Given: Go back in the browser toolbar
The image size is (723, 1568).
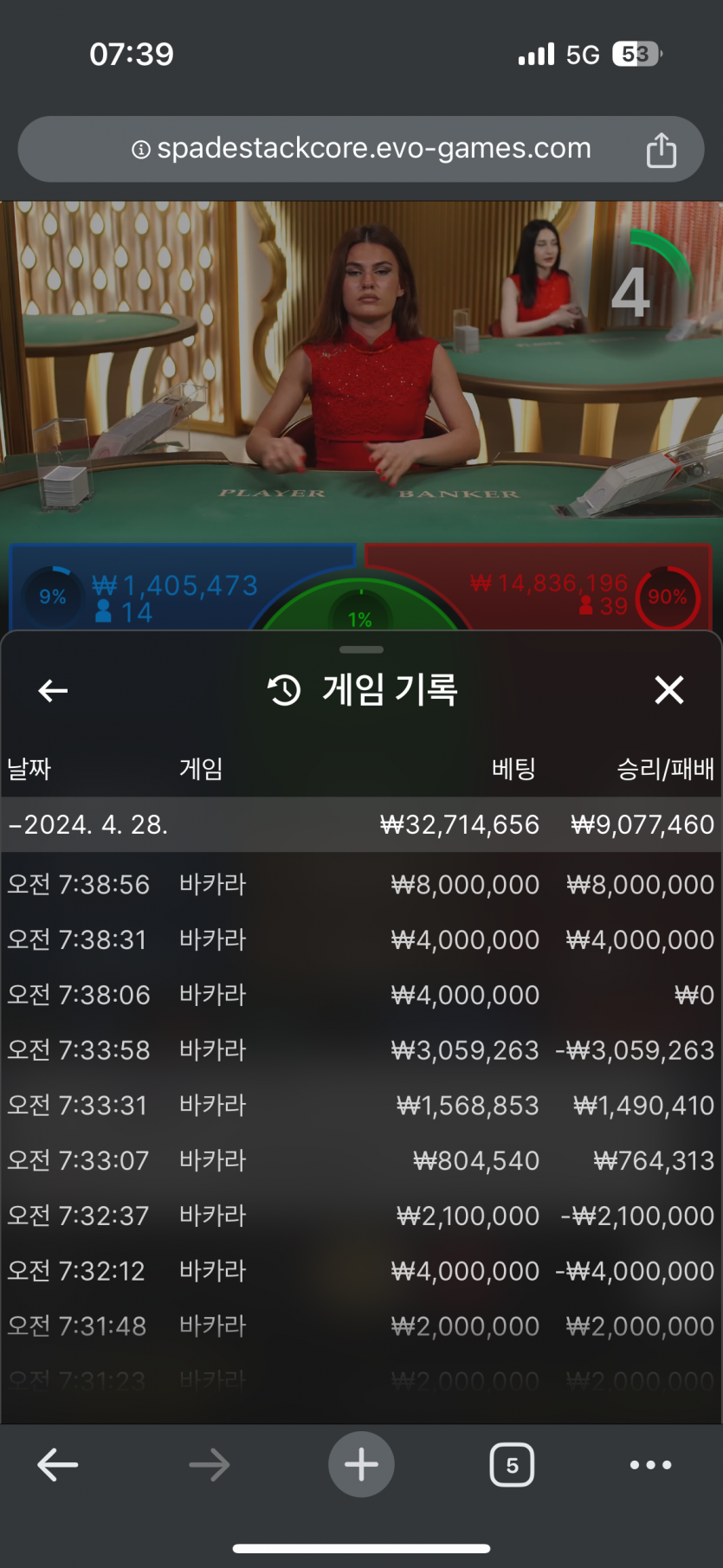Looking at the screenshot, I should [58, 1465].
